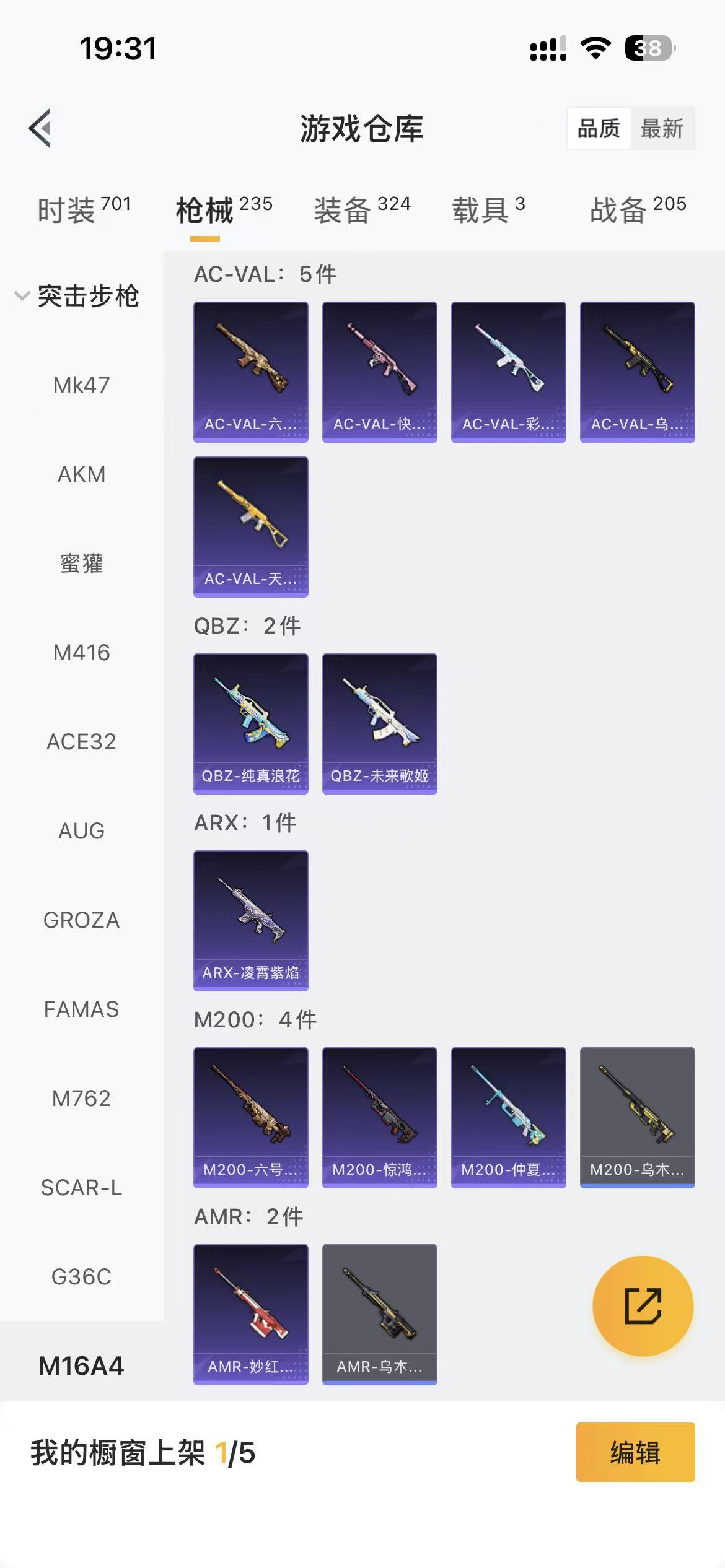Select Mk47 in the weapon list
Viewport: 725px width, 1568px height.
[81, 385]
